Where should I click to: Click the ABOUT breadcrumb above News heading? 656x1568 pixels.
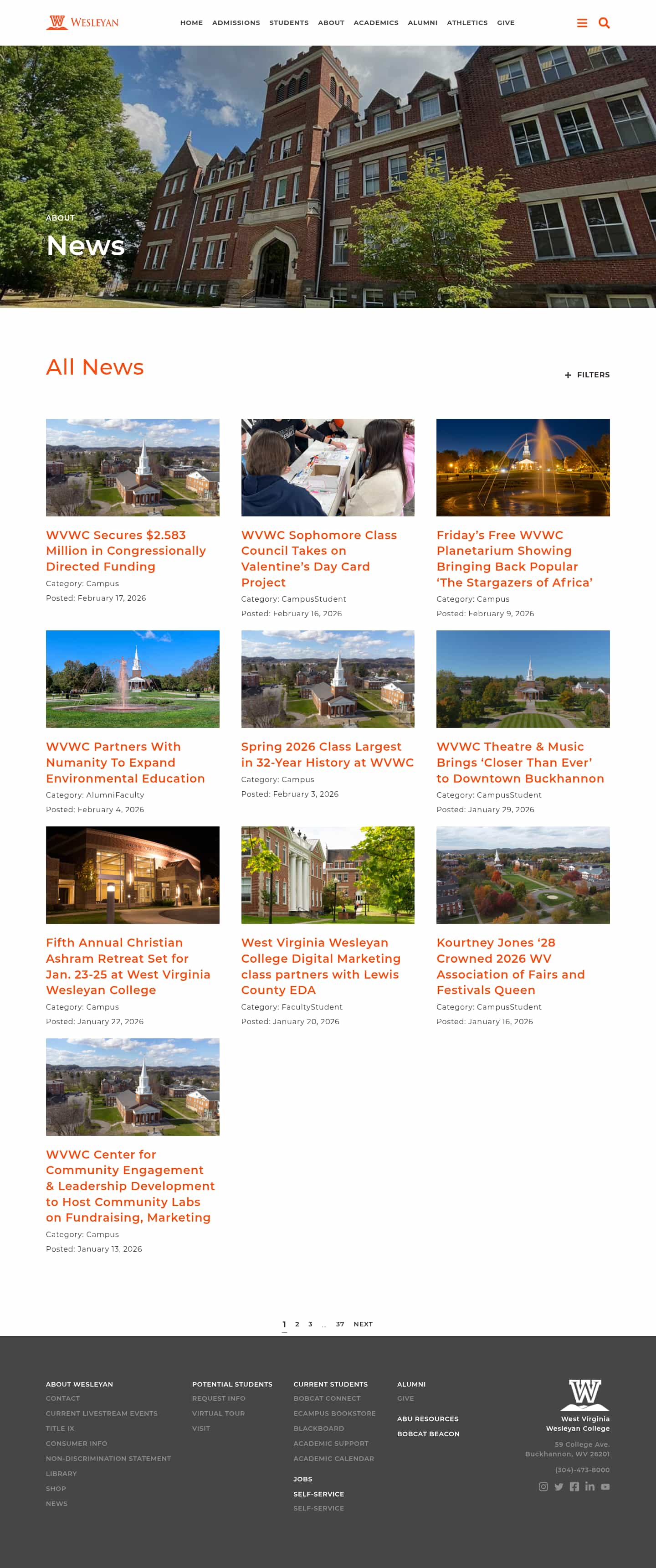61,217
